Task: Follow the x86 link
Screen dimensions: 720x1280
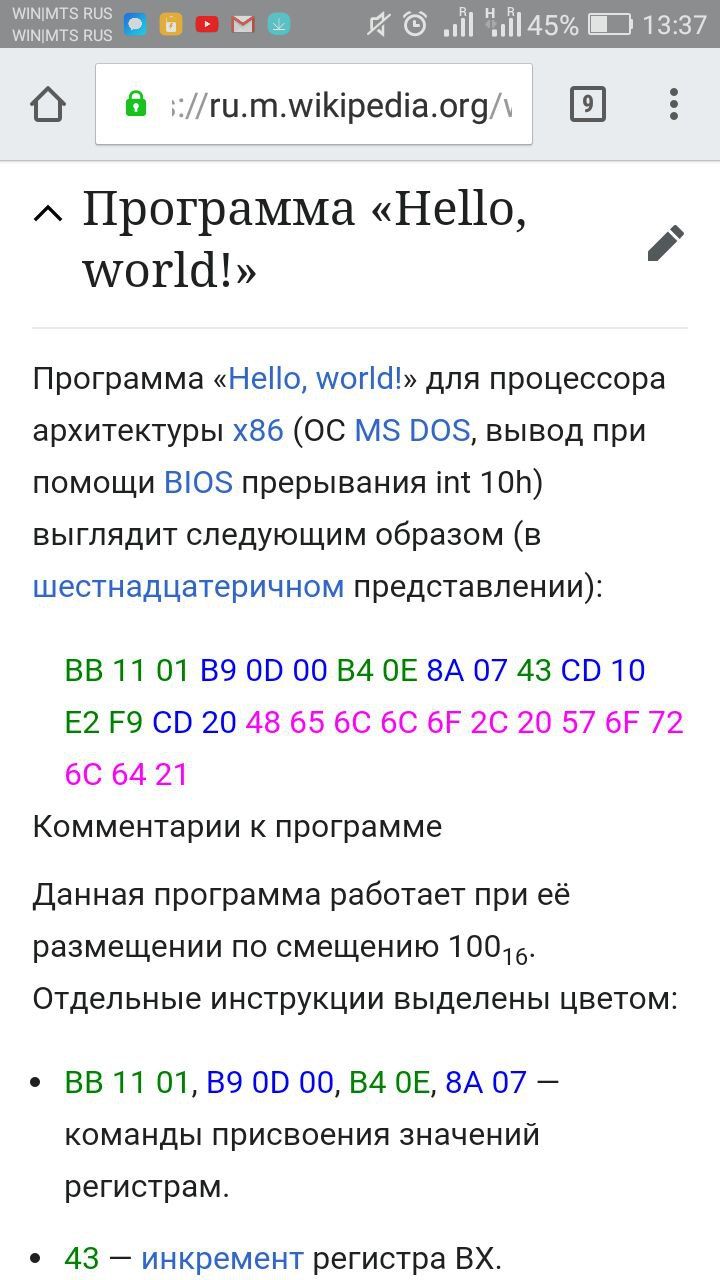Action: point(258,431)
